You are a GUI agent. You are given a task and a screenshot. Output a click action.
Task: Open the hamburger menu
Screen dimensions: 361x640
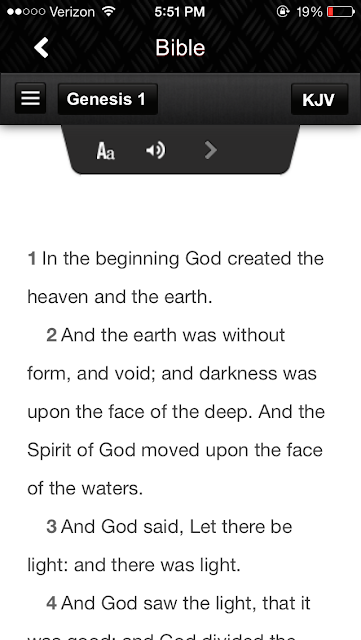pos(31,98)
